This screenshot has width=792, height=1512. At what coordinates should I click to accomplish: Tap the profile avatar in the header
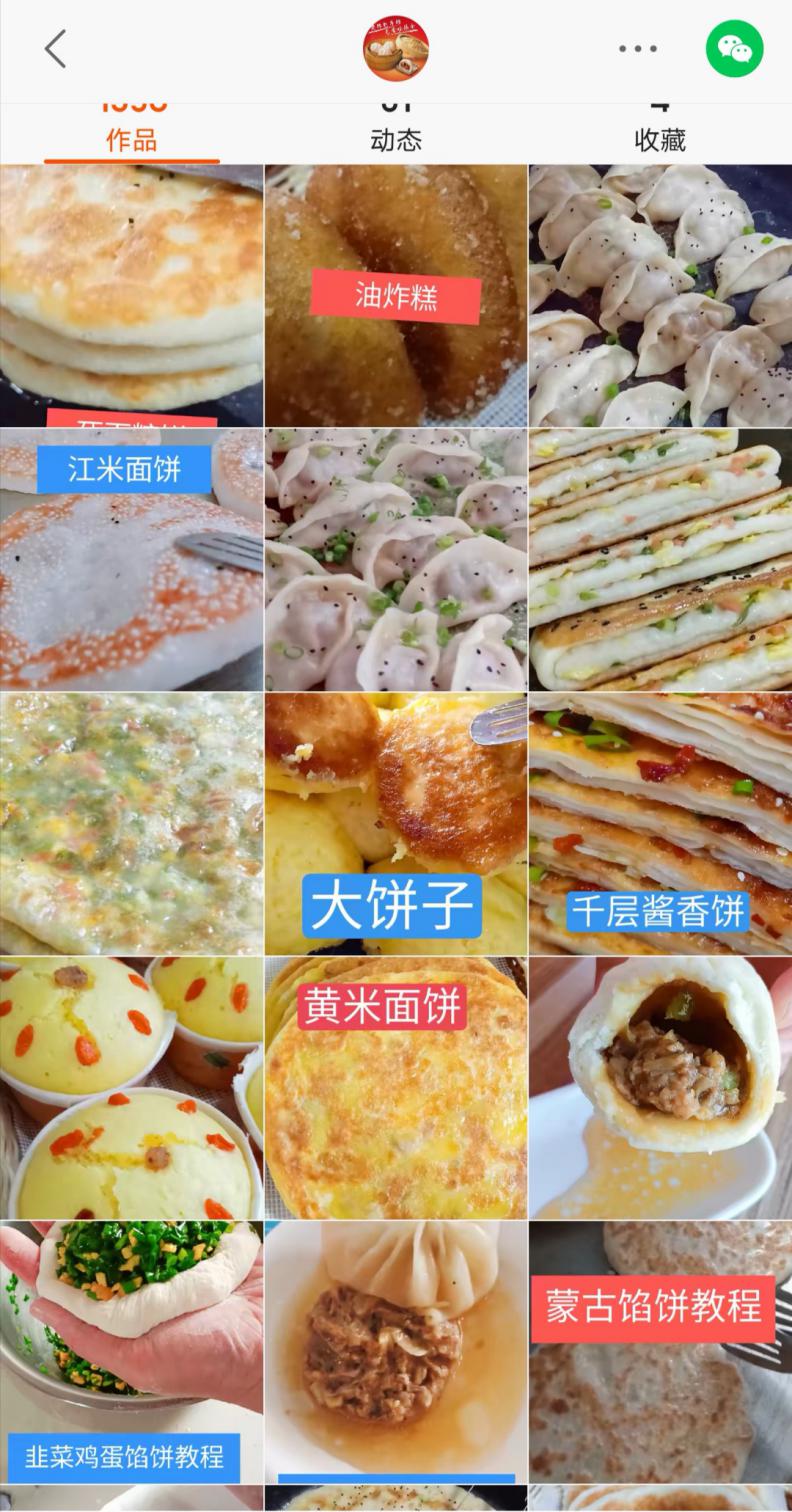pos(396,48)
